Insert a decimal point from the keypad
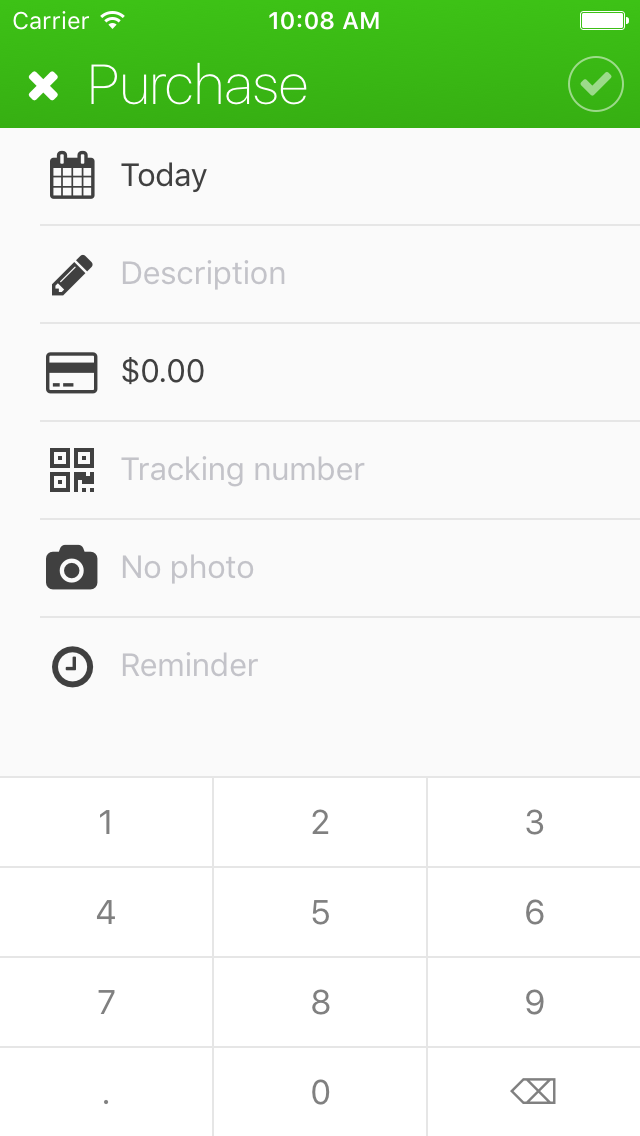 click(x=106, y=1092)
